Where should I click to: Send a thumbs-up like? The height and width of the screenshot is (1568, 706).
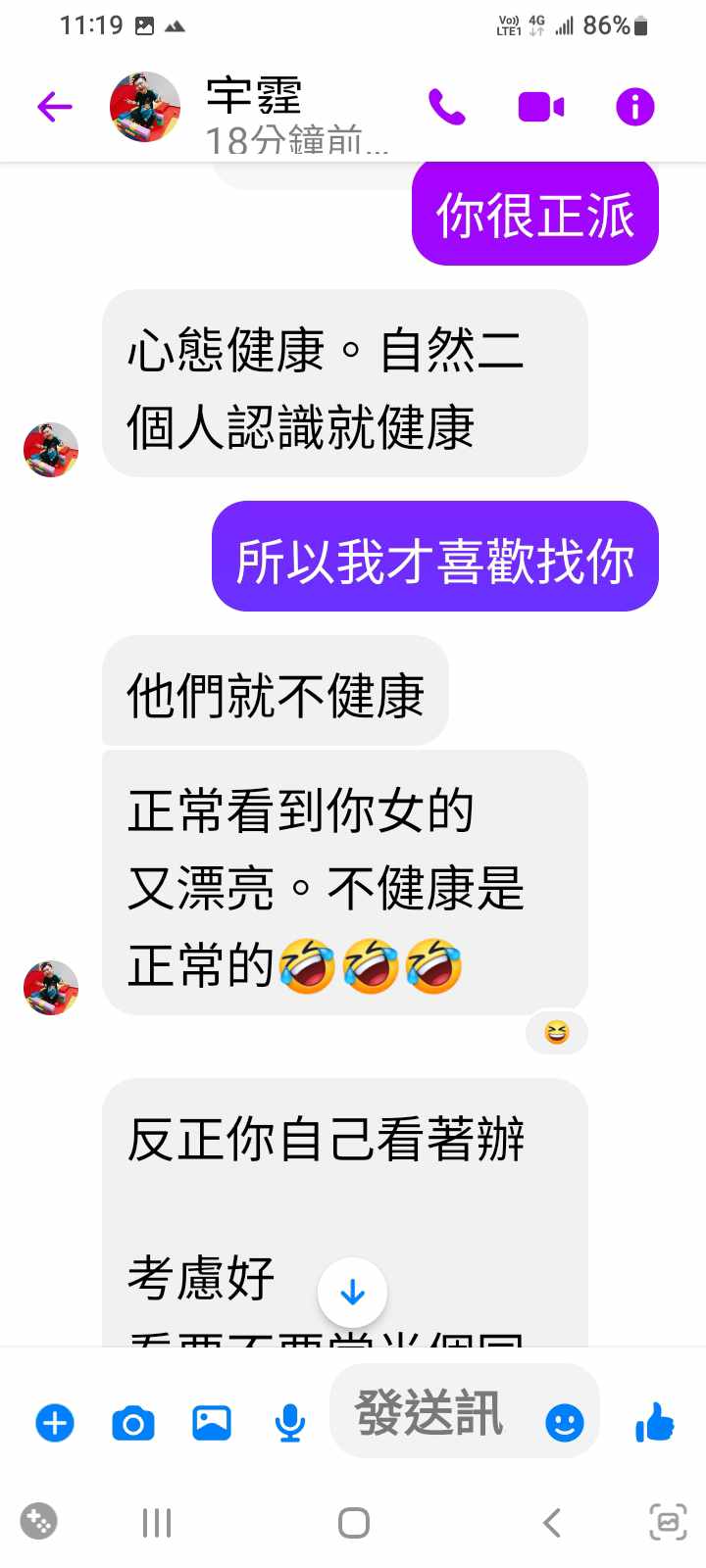(x=654, y=1421)
